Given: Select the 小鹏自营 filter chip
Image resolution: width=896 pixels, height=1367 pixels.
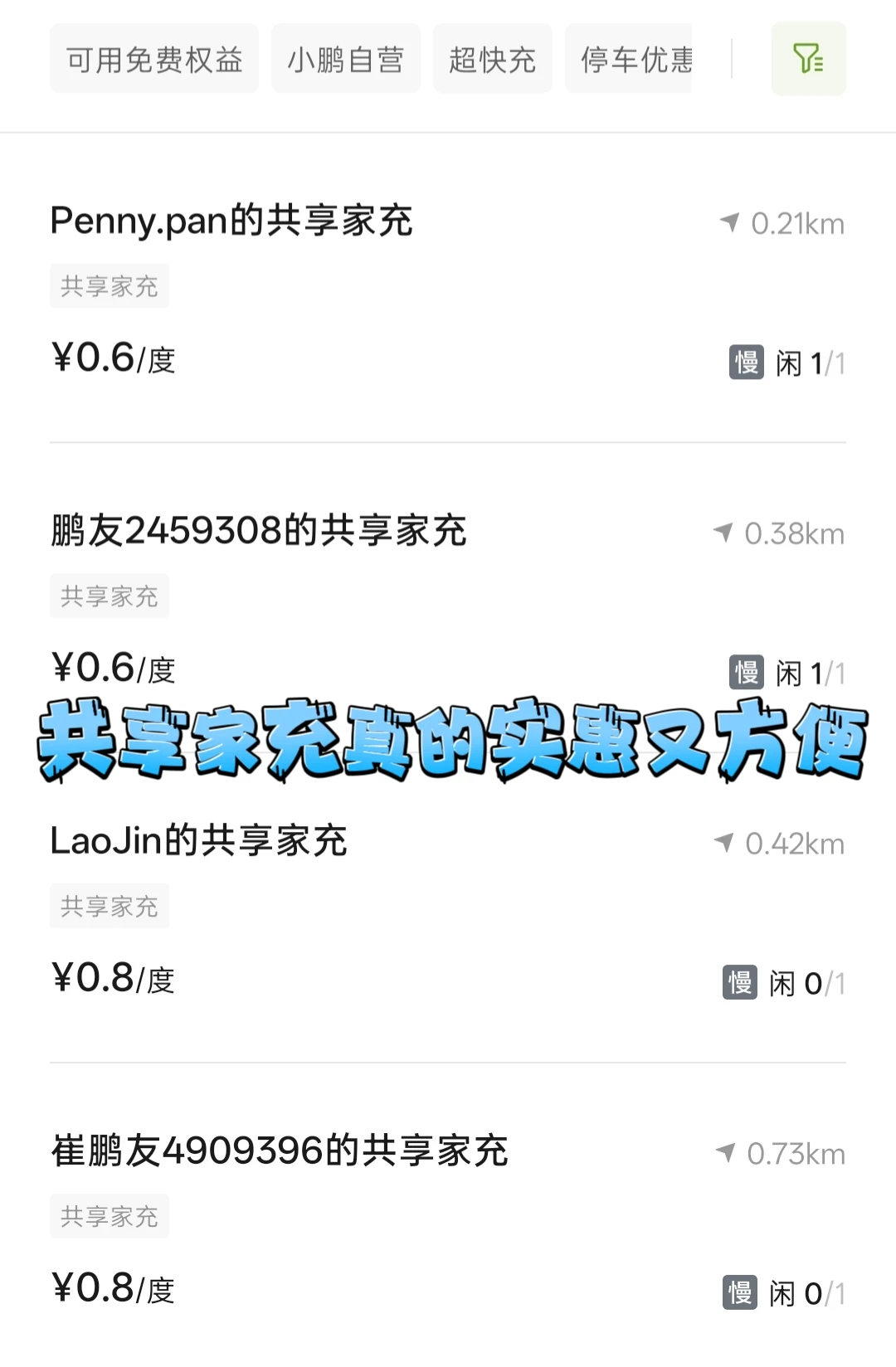Looking at the screenshot, I should click(346, 59).
